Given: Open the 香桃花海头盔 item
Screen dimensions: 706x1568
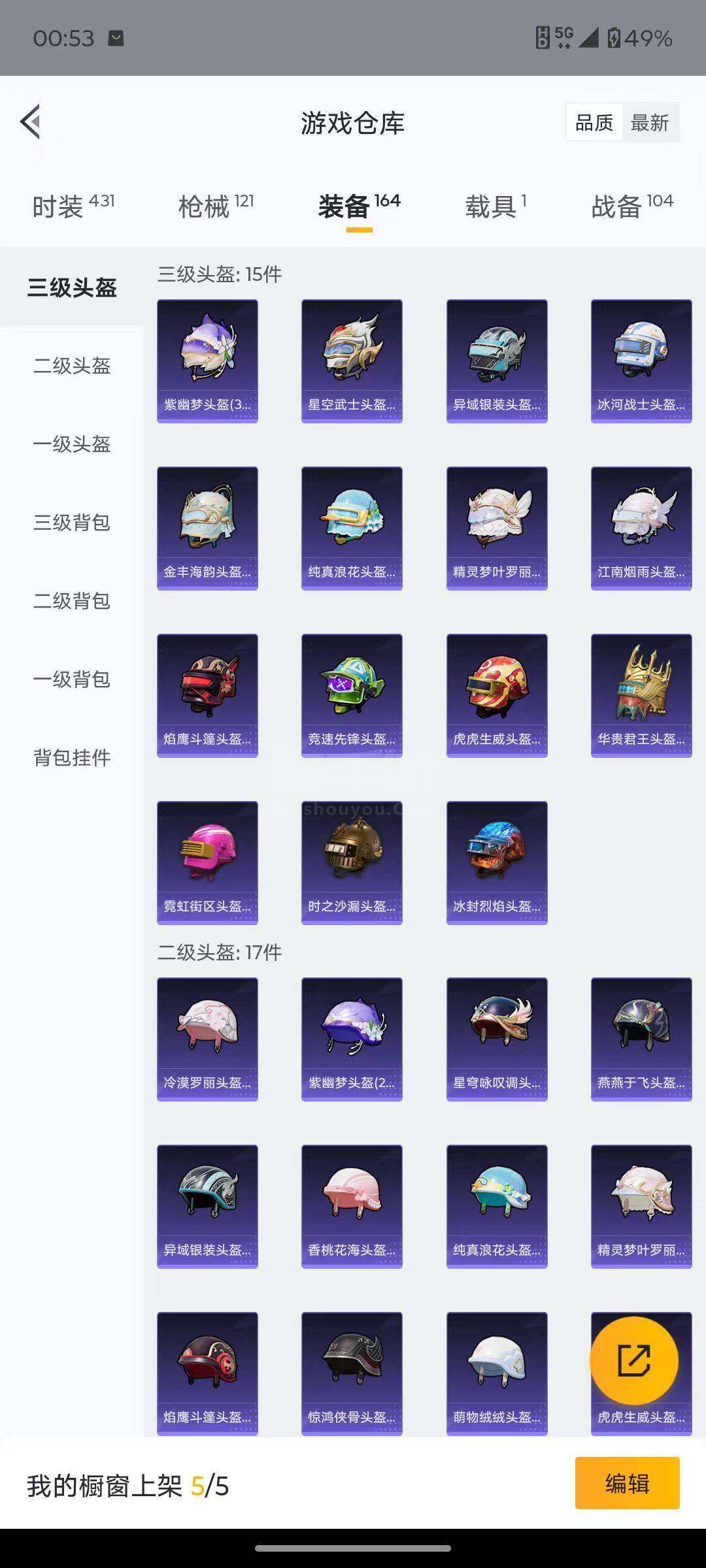Looking at the screenshot, I should [352, 1207].
